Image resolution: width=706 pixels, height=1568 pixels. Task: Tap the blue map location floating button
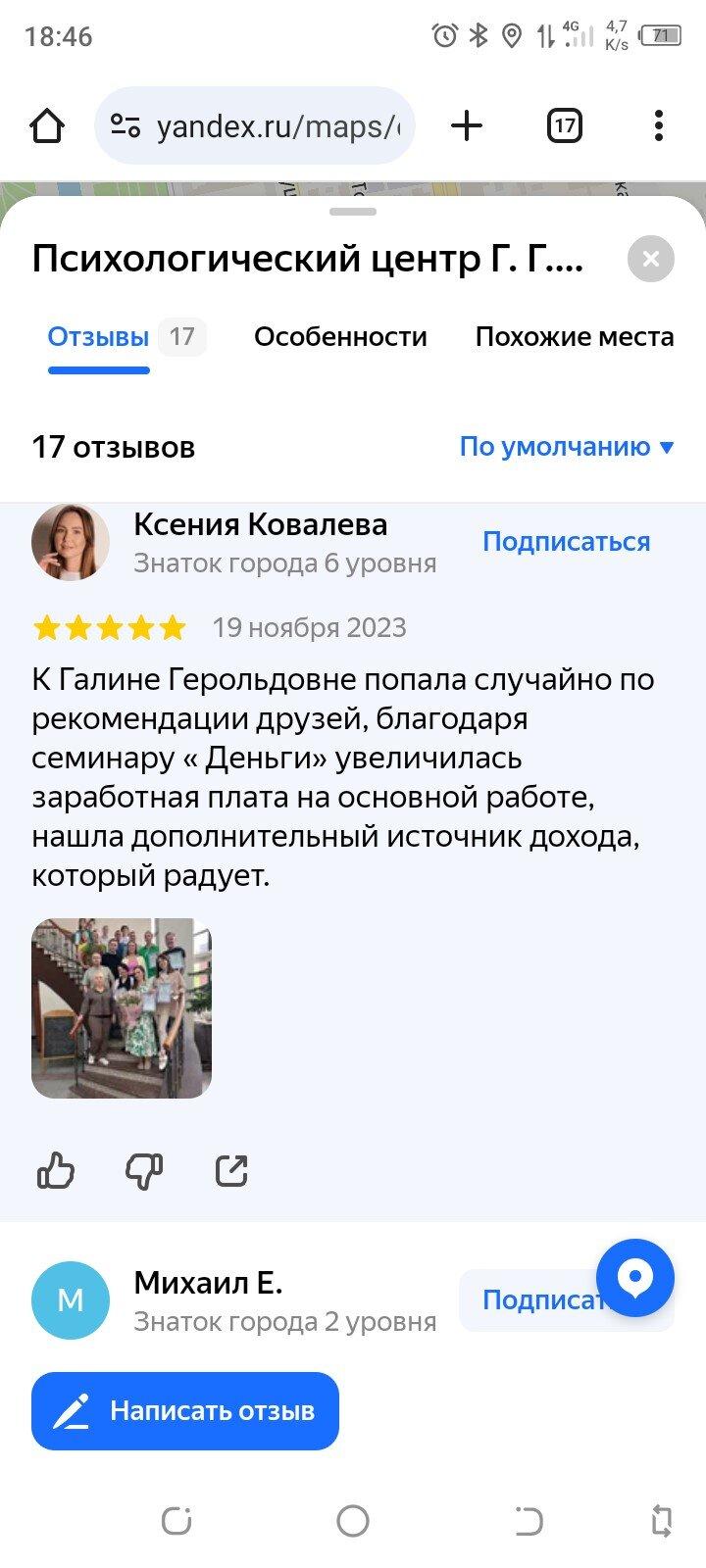635,1278
